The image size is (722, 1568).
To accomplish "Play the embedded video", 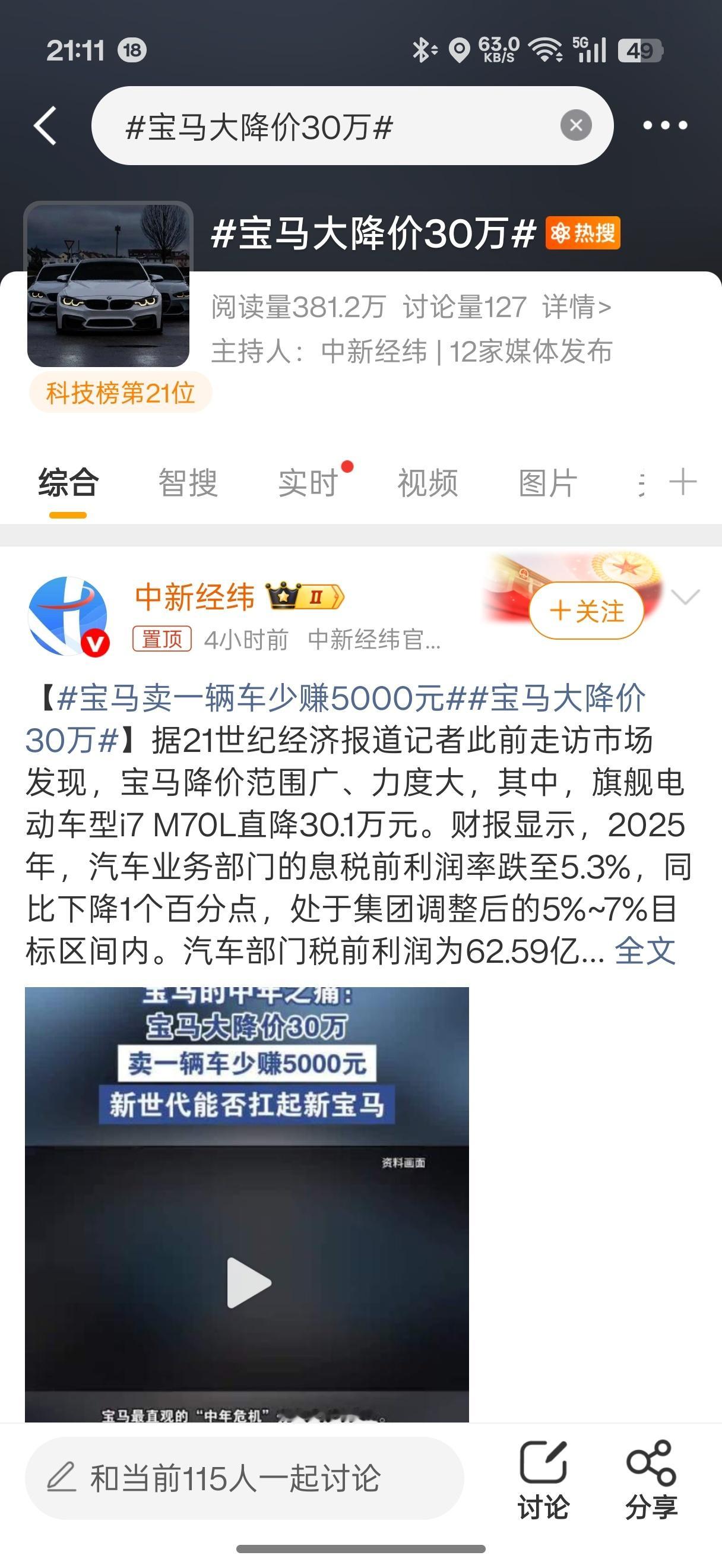I will click(246, 1284).
